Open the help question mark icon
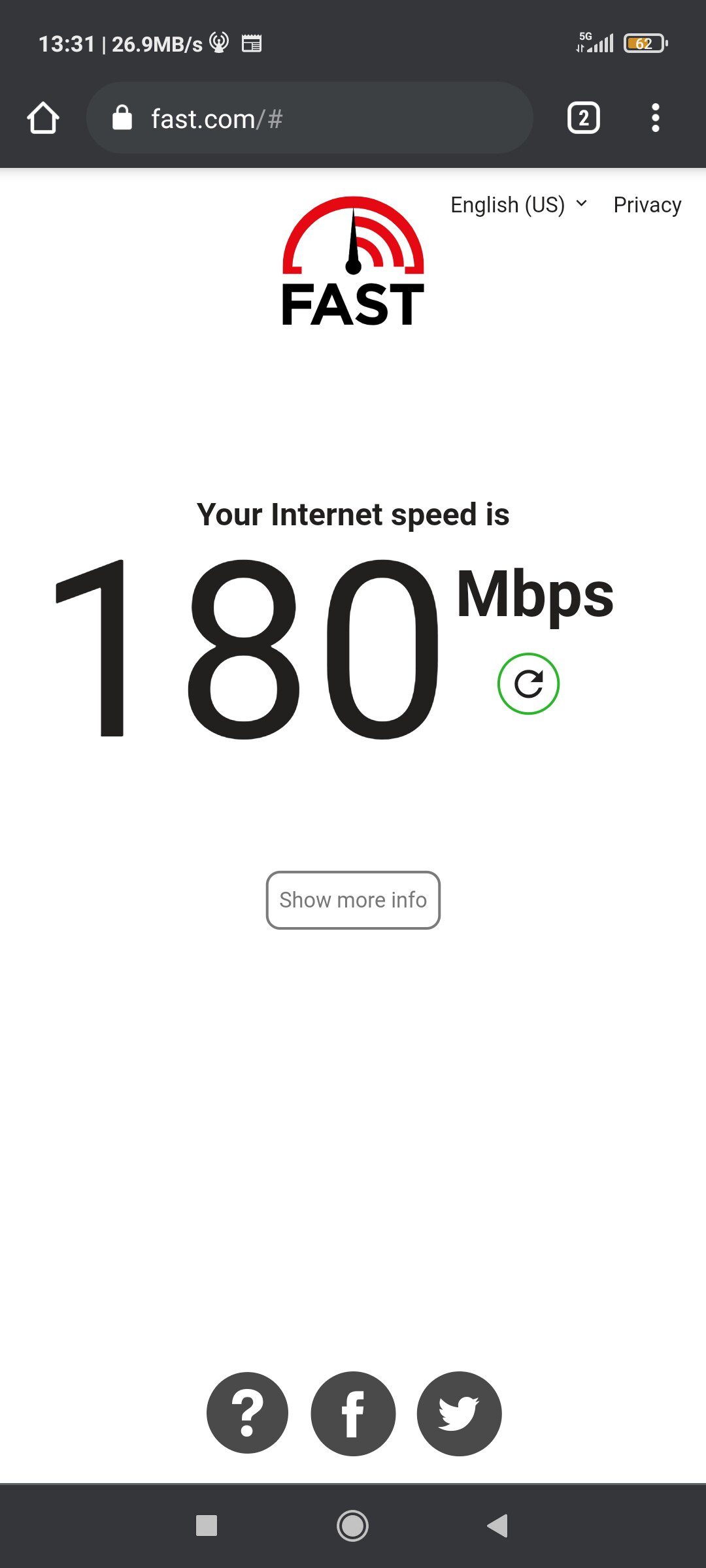This screenshot has height=1568, width=706. coord(247,1413)
